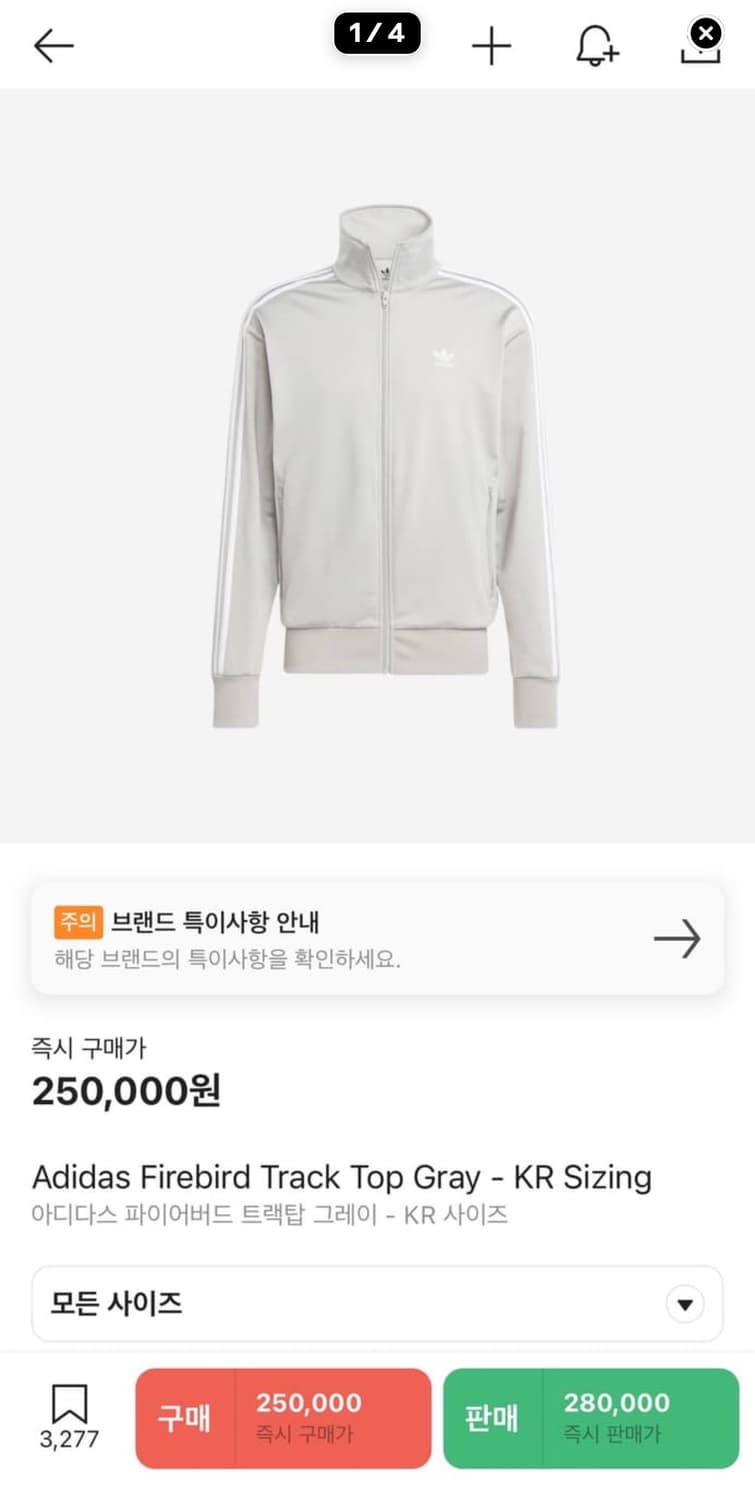The height and width of the screenshot is (1500, 755).
Task: Expand the 모든 사이즈 size selector
Action: coord(377,1303)
